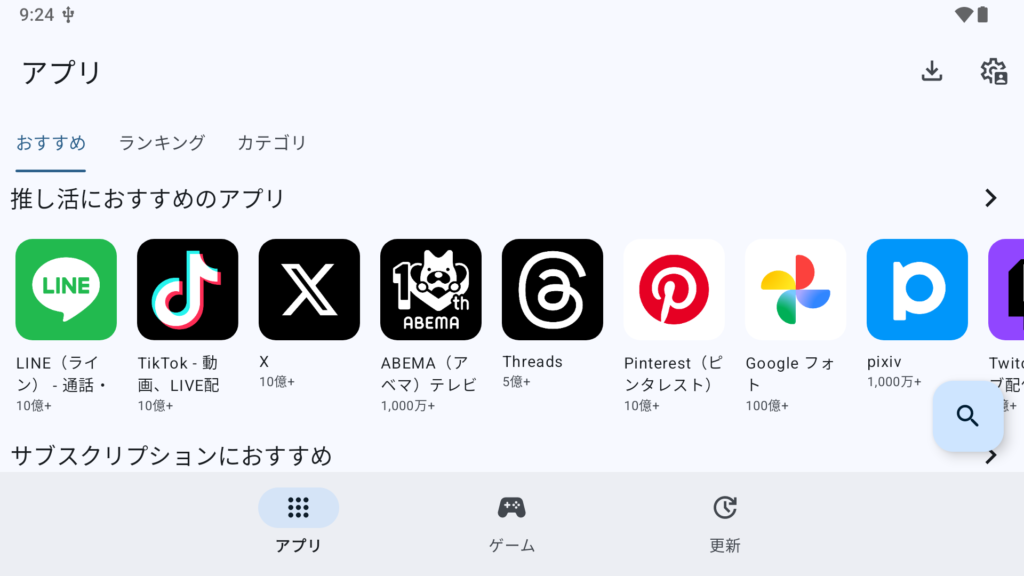Open the Google フォト app listing
Screen dimensions: 1024x576
point(795,290)
